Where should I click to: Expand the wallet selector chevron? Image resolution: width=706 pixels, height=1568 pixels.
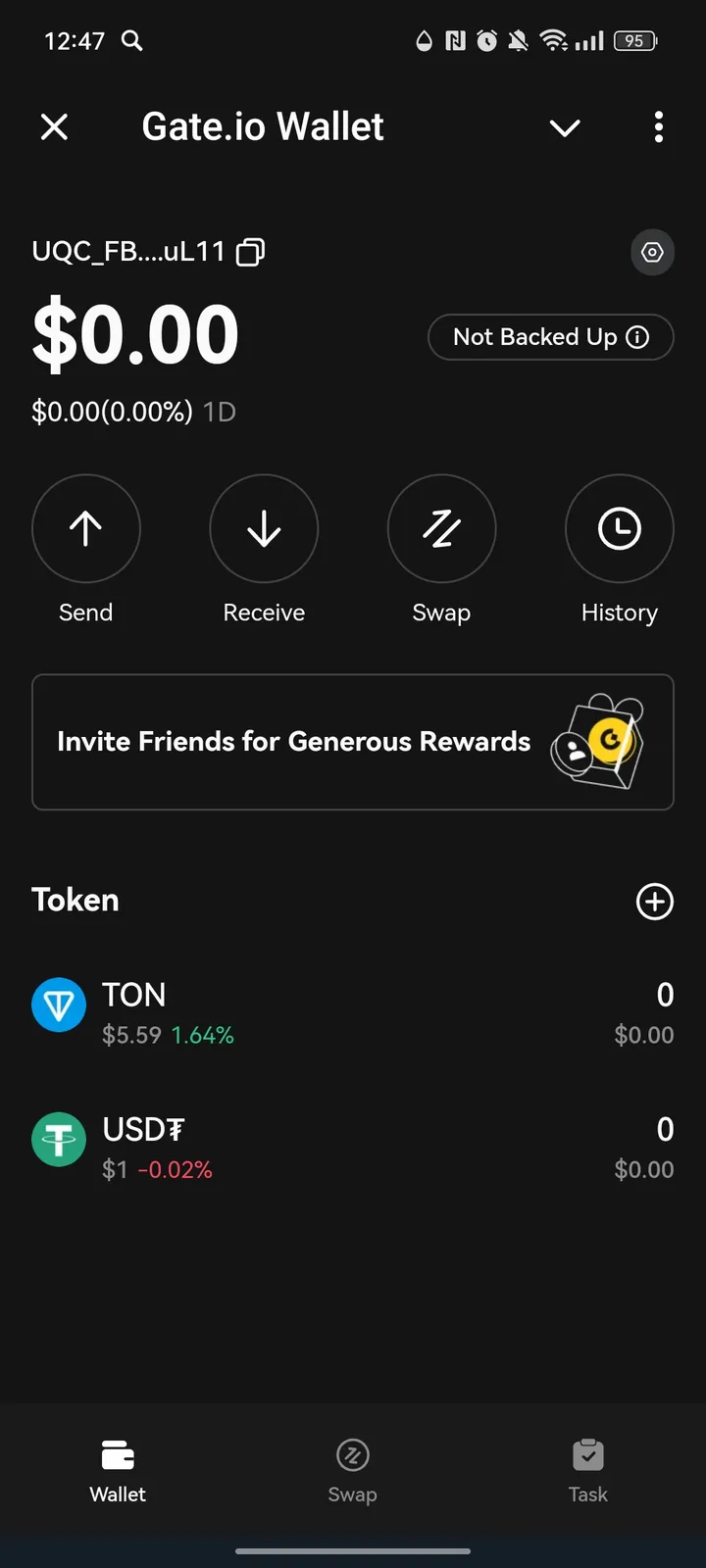[x=565, y=127]
